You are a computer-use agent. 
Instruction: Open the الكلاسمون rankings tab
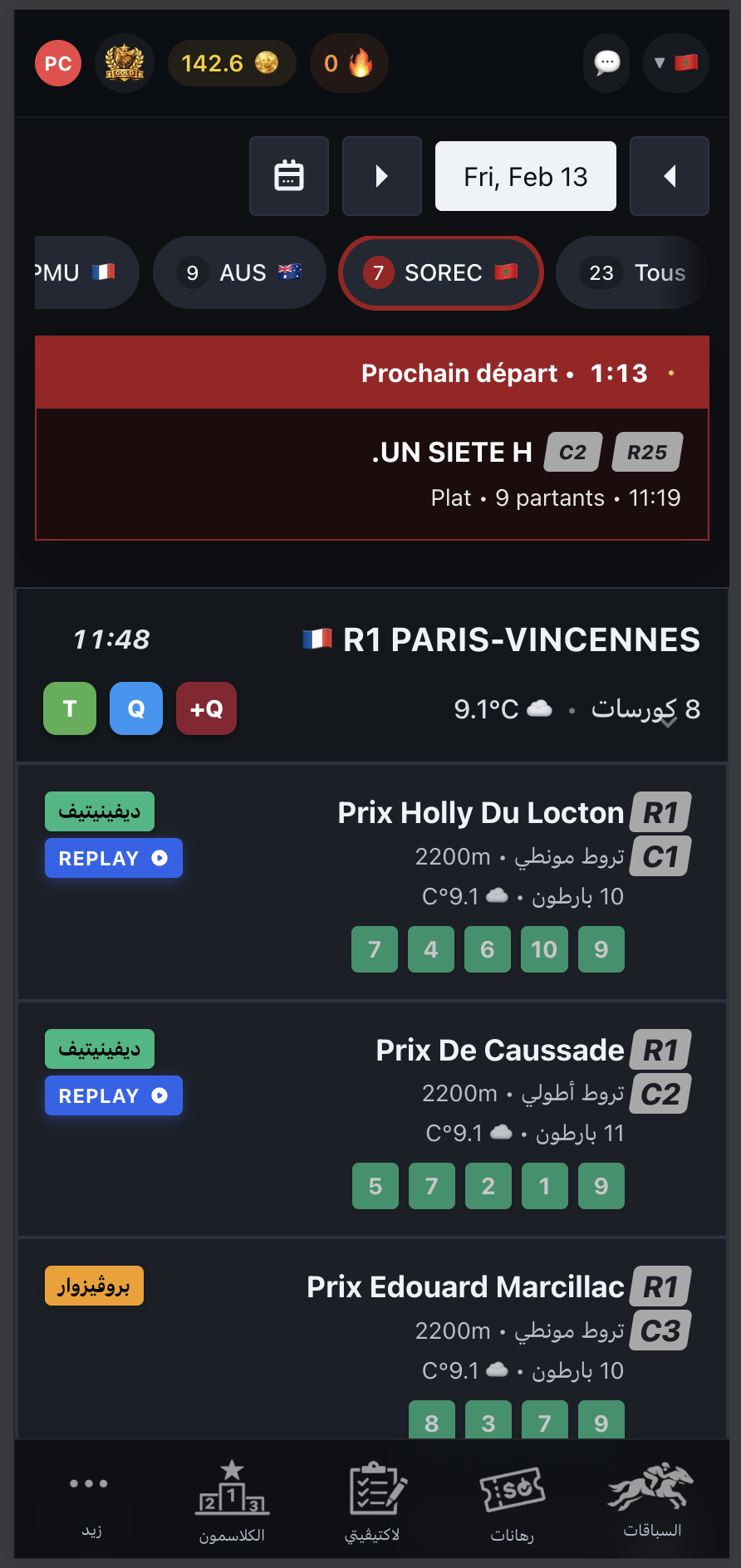[x=232, y=1502]
